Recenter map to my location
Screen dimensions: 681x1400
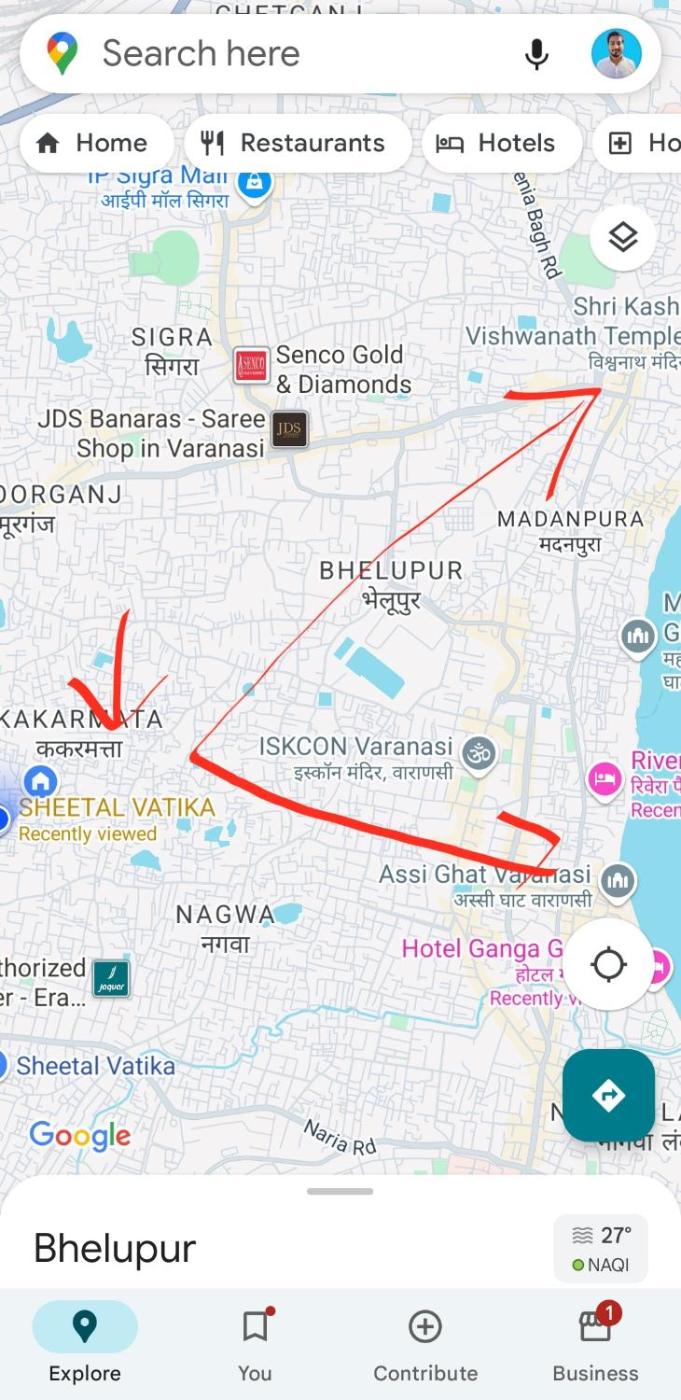tap(608, 965)
